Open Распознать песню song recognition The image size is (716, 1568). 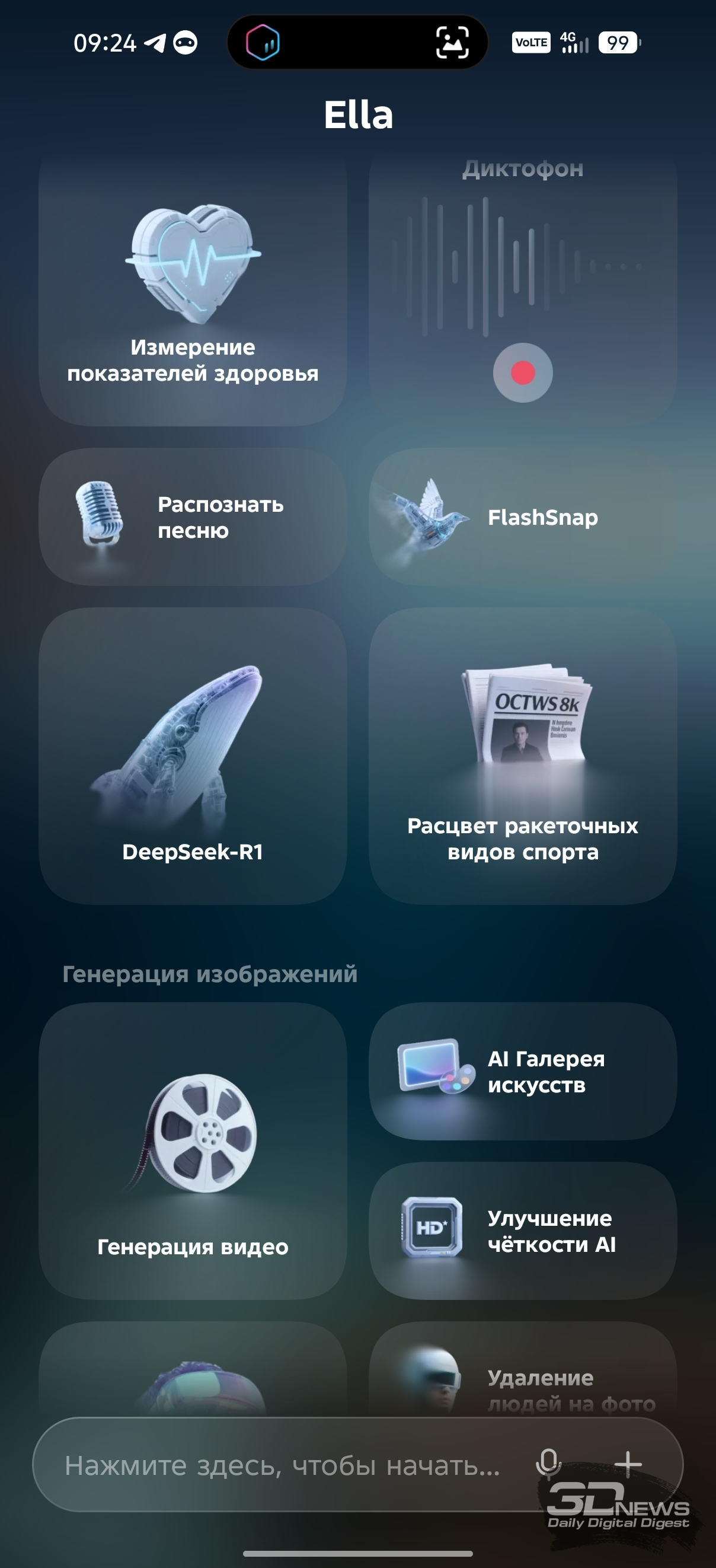click(192, 517)
